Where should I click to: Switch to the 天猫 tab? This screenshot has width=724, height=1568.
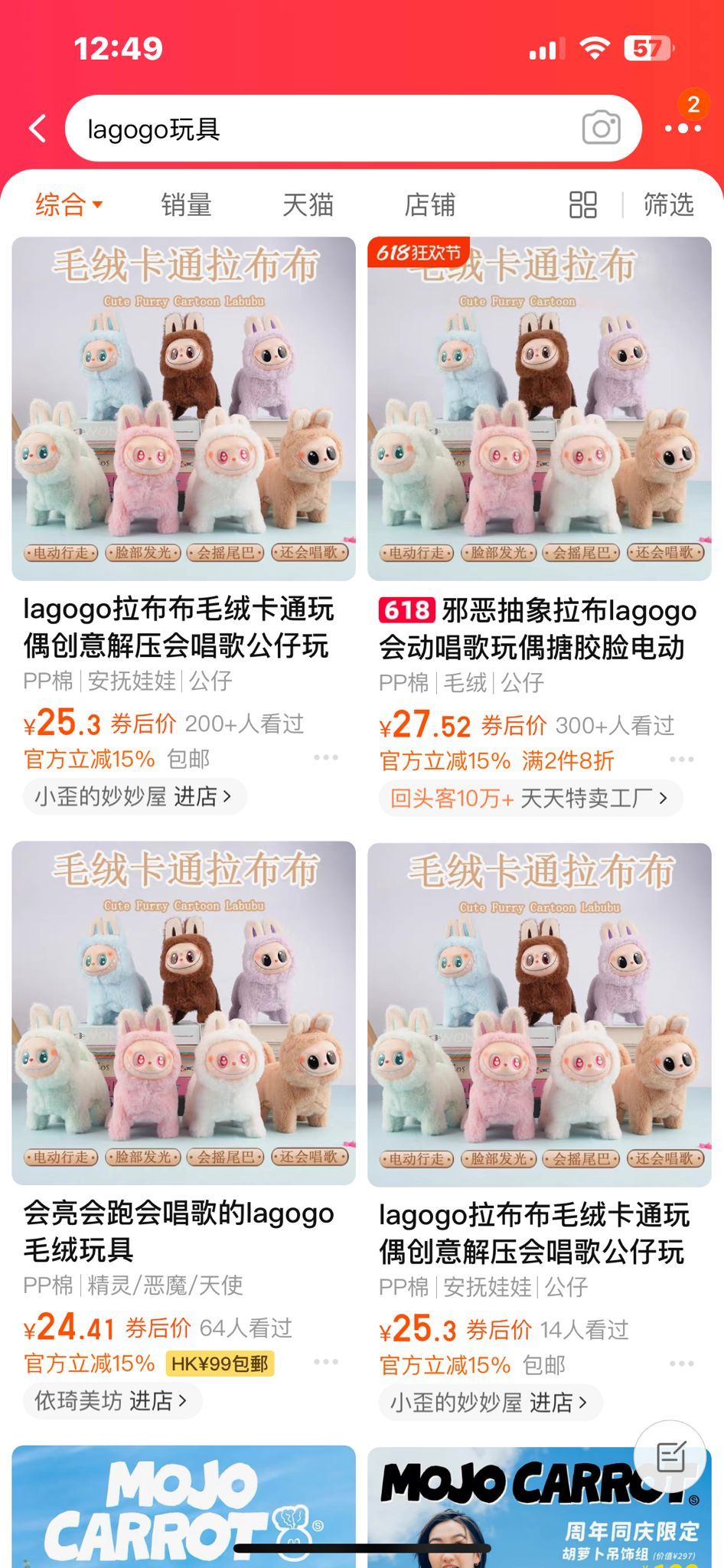pos(308,204)
